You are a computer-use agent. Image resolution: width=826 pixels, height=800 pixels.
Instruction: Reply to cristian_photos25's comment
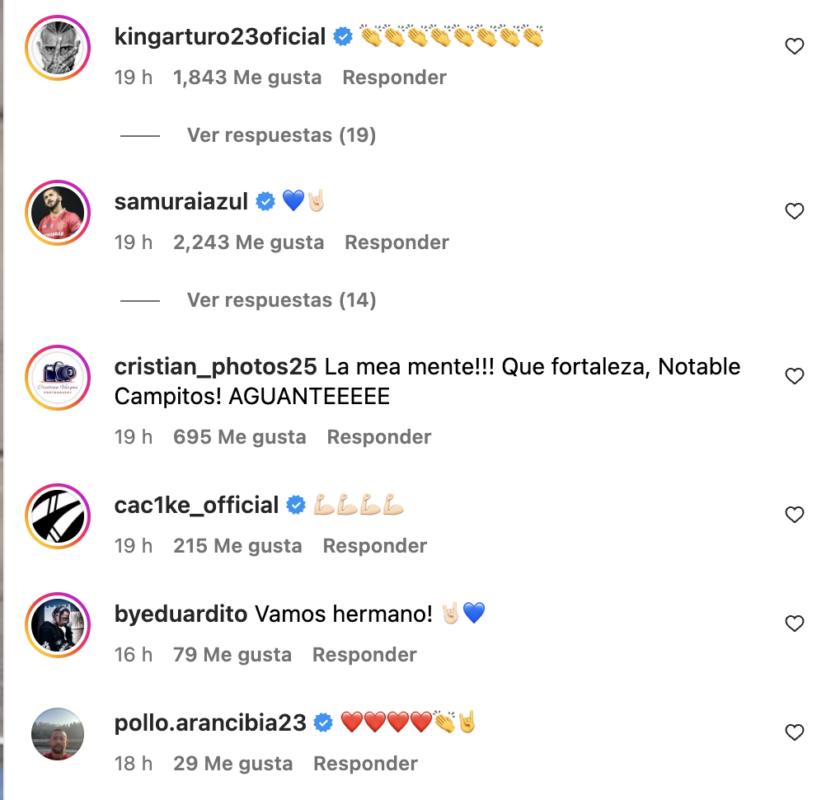coord(379,437)
